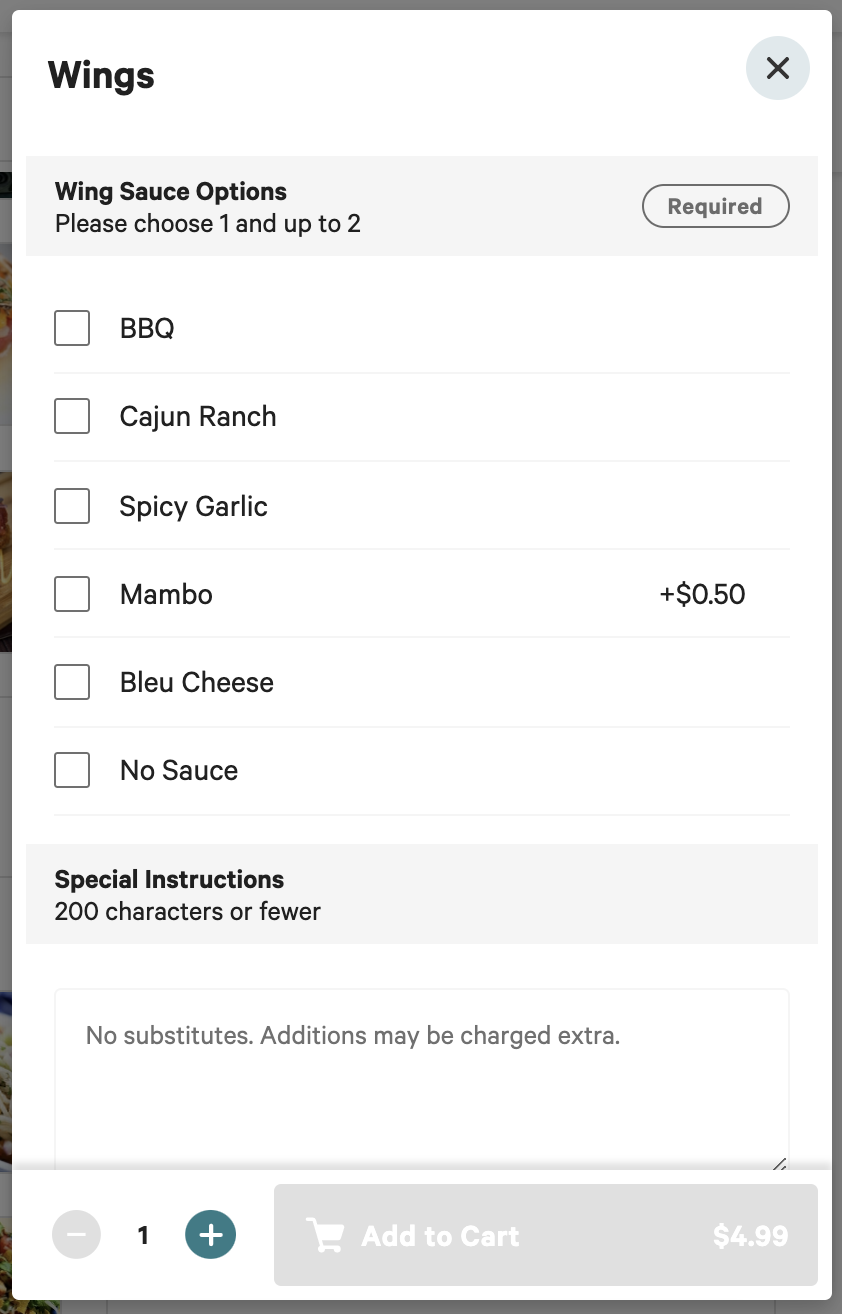This screenshot has height=1314, width=842.
Task: Click the quantity number display
Action: click(x=143, y=1235)
